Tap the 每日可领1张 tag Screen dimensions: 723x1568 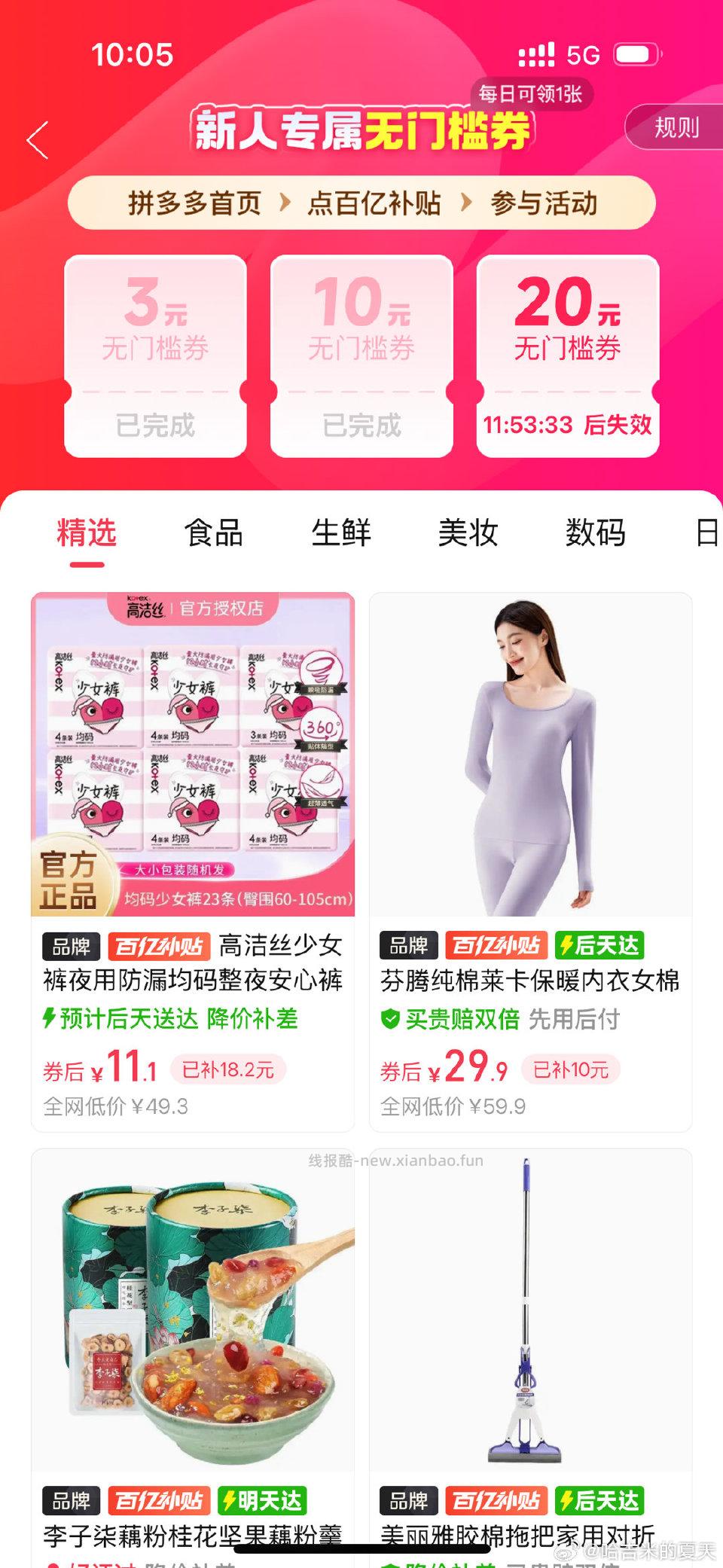pyautogui.click(x=529, y=93)
